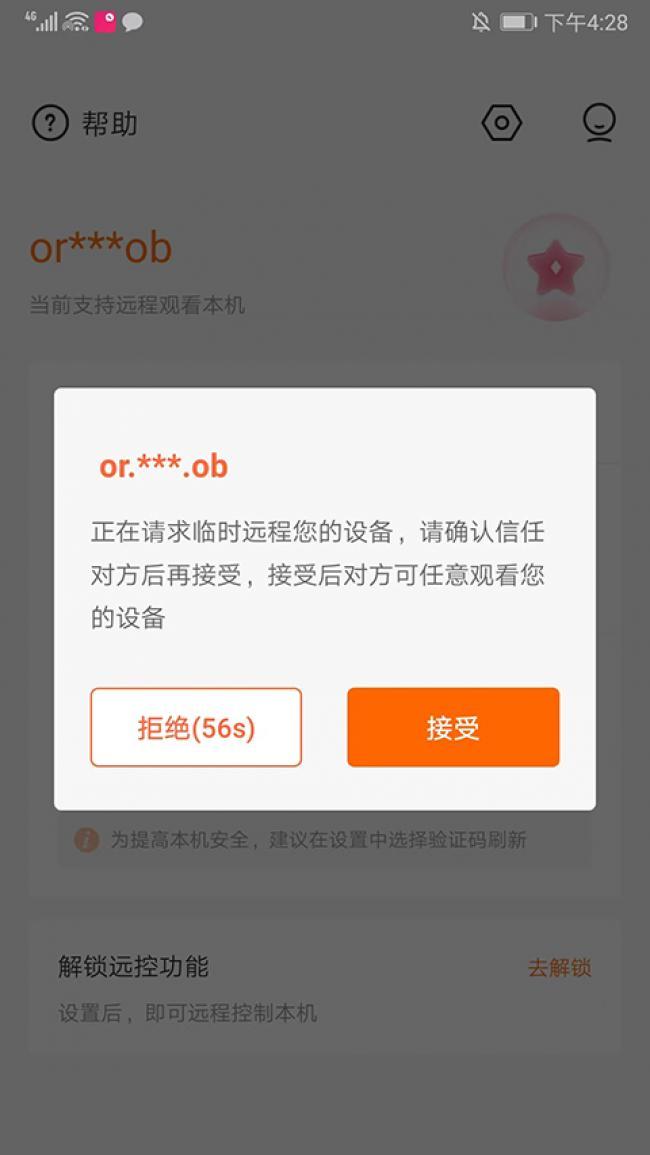Accept the remote request (接受)
This screenshot has width=650, height=1155.
coord(453,727)
